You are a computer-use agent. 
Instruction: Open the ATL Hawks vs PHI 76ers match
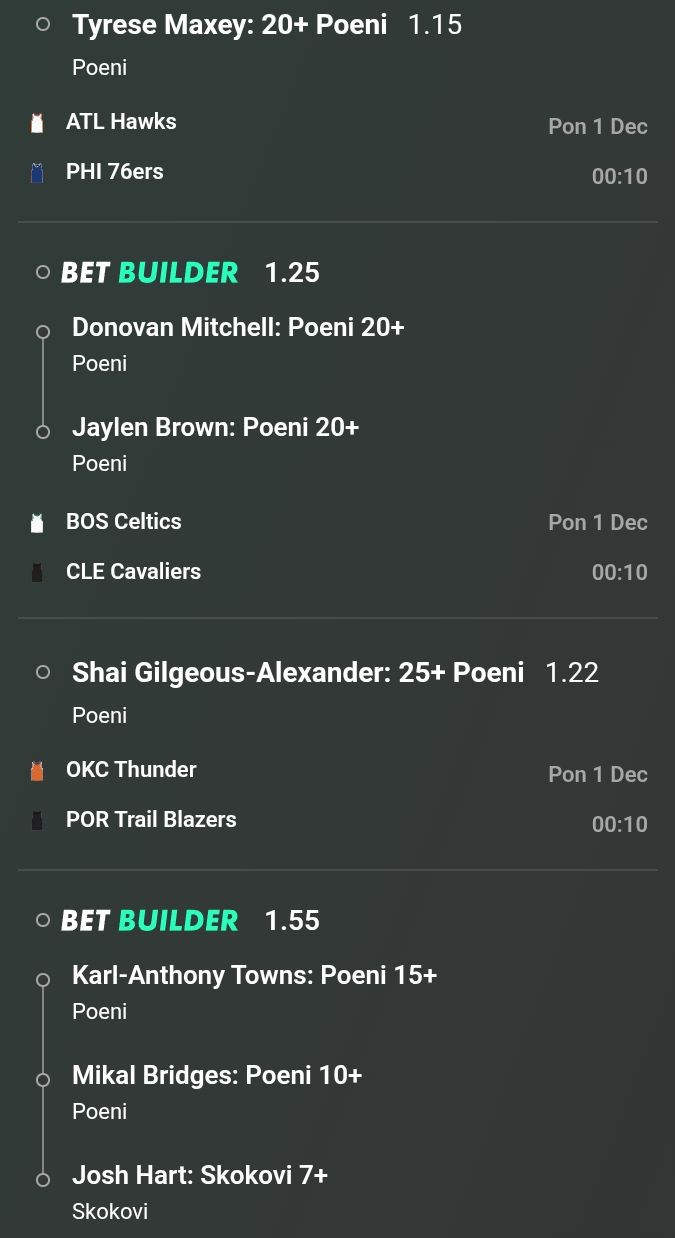click(120, 147)
